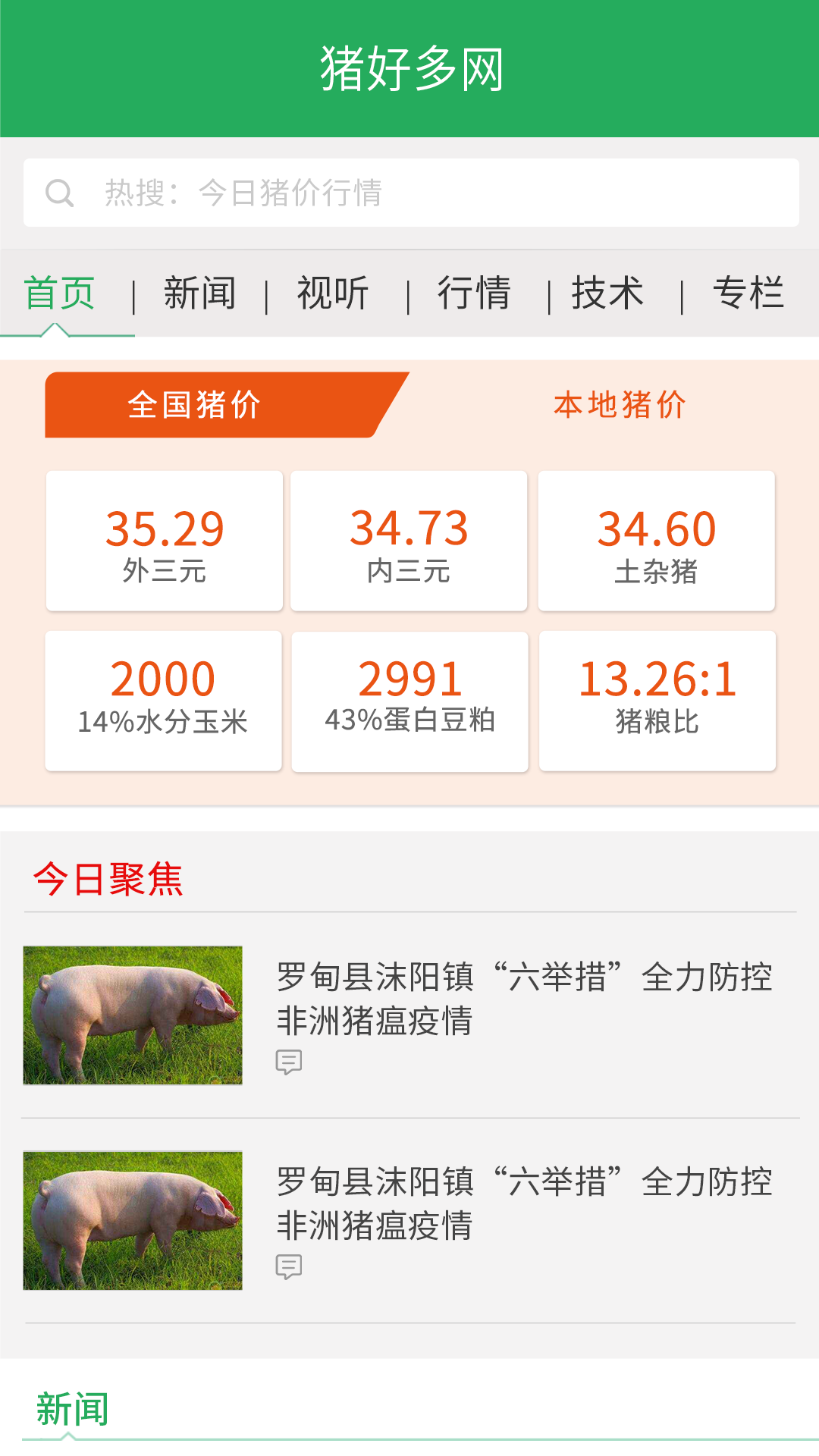Open the 视听 tab

[x=333, y=293]
